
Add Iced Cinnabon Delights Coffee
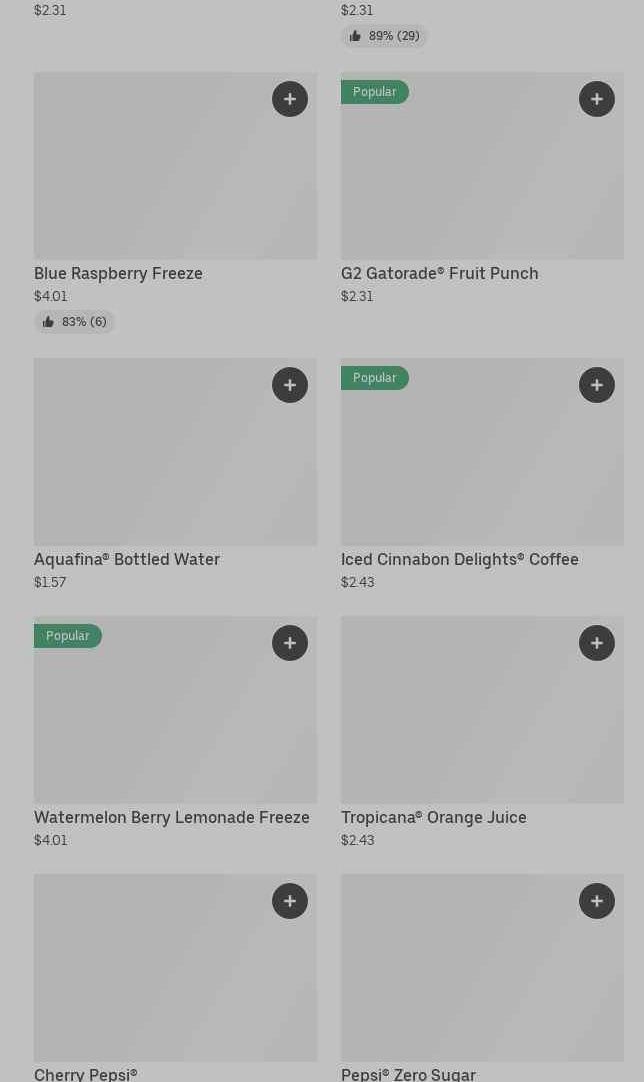tap(597, 385)
